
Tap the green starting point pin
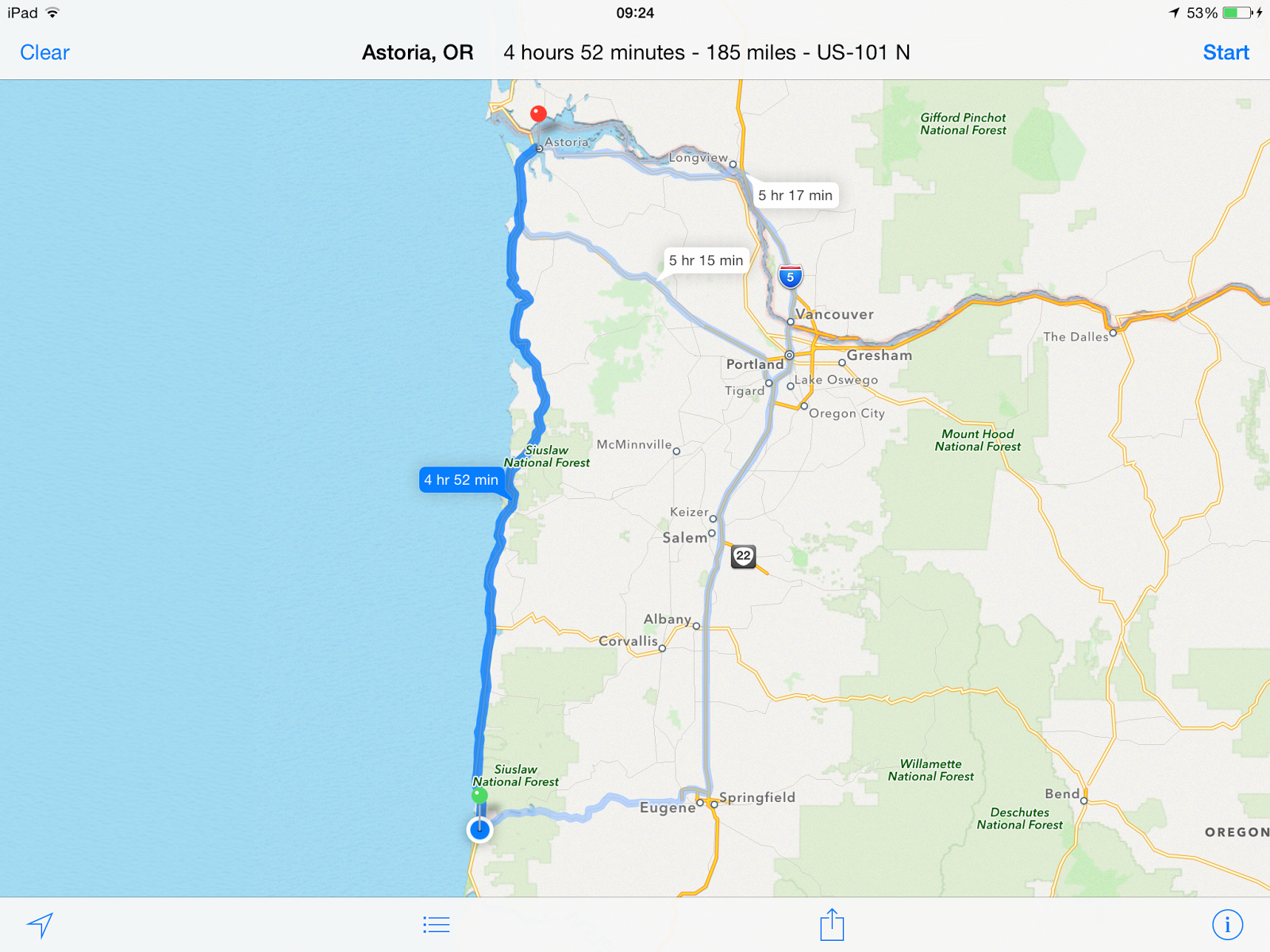[479, 796]
